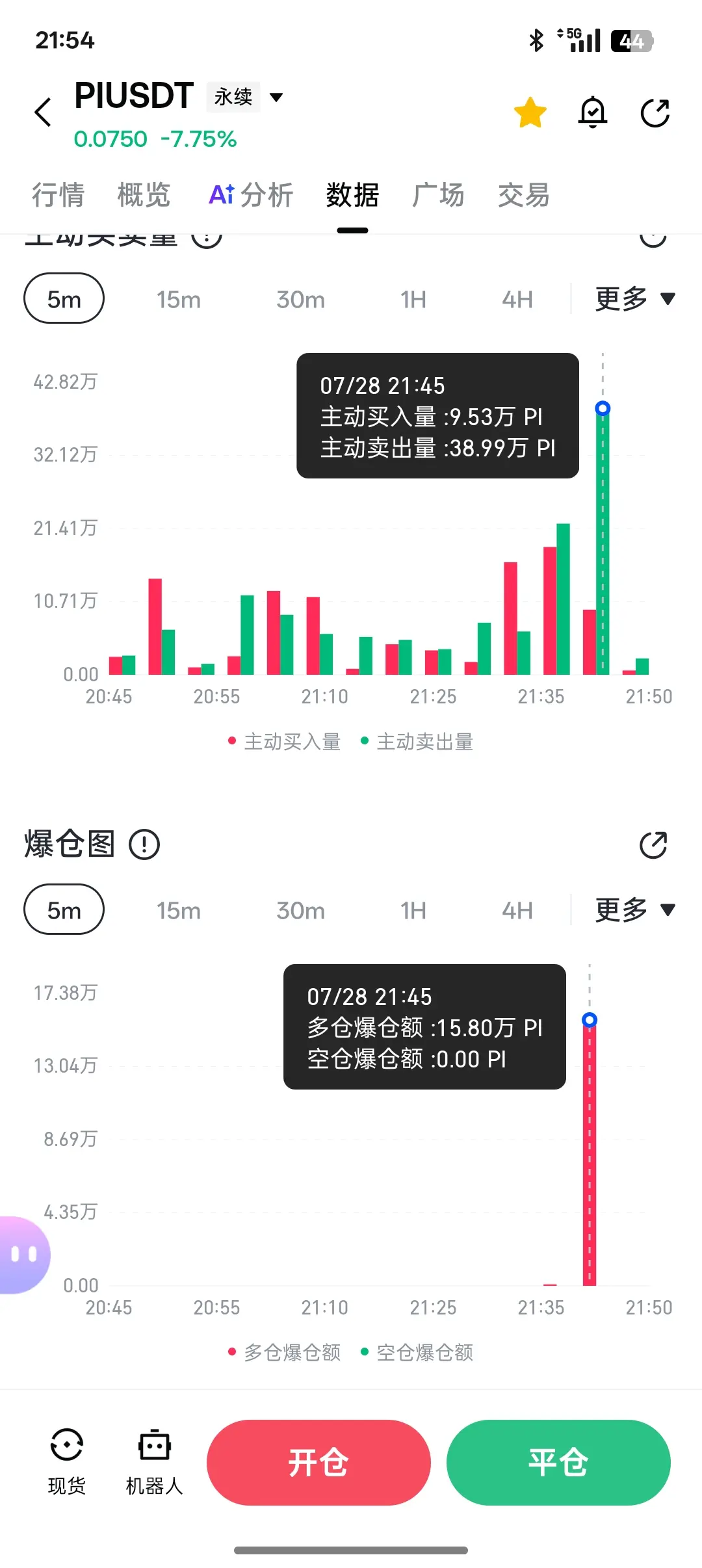This screenshot has height=1568, width=702.
Task: Select 1H interval for the buy/sell volume chart
Action: pyautogui.click(x=413, y=299)
